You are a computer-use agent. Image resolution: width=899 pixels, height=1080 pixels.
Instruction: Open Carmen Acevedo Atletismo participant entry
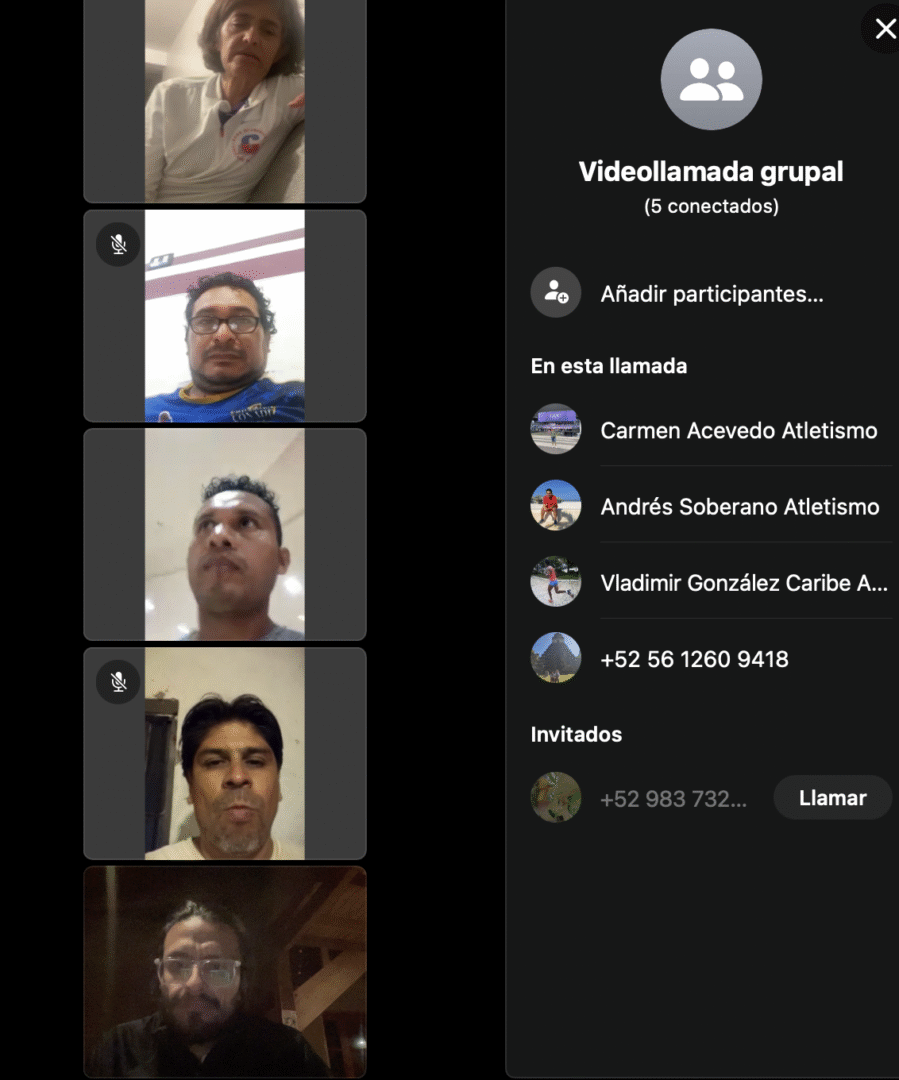(738, 431)
